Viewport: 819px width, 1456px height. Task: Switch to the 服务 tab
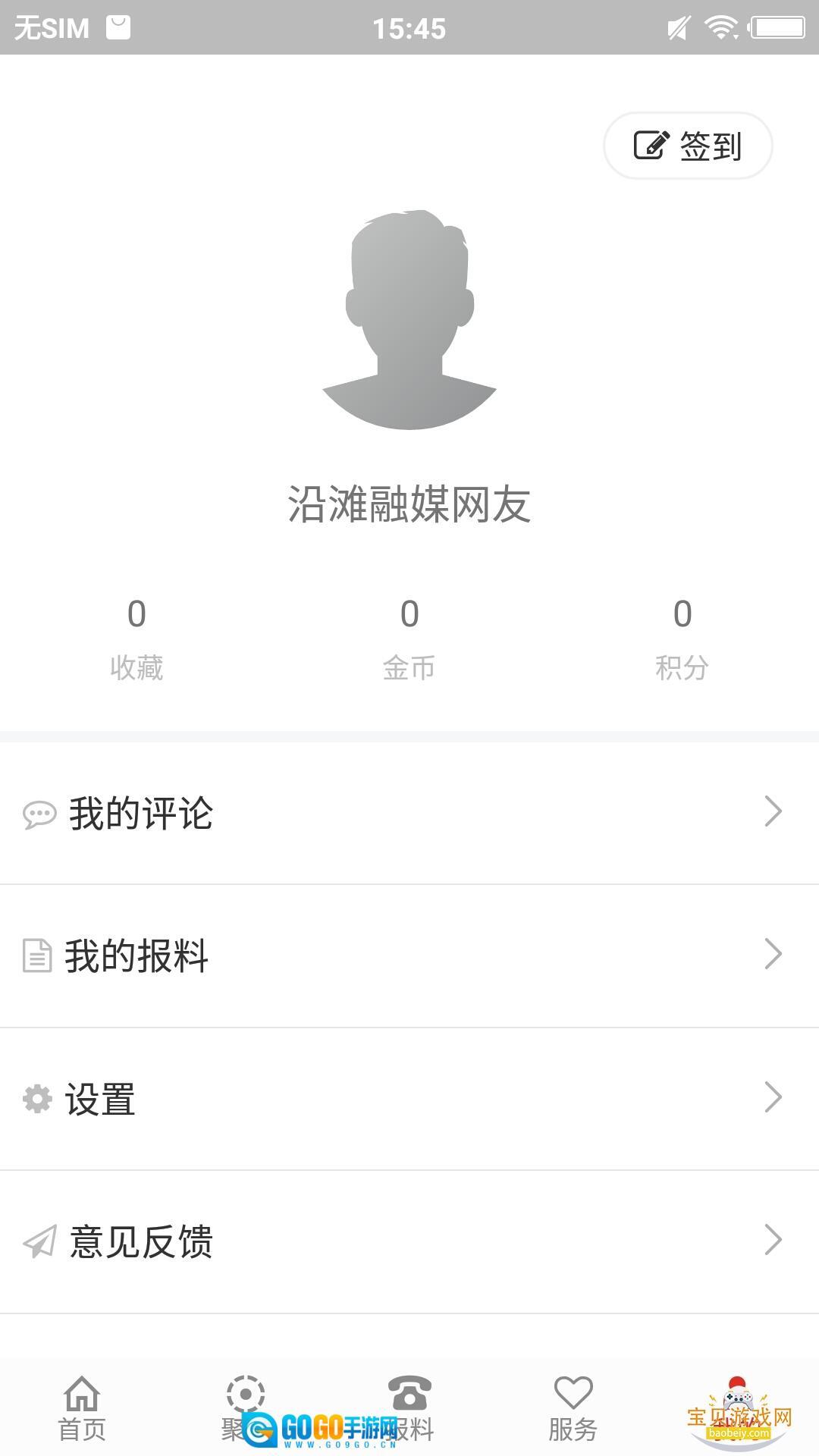pos(573,1408)
